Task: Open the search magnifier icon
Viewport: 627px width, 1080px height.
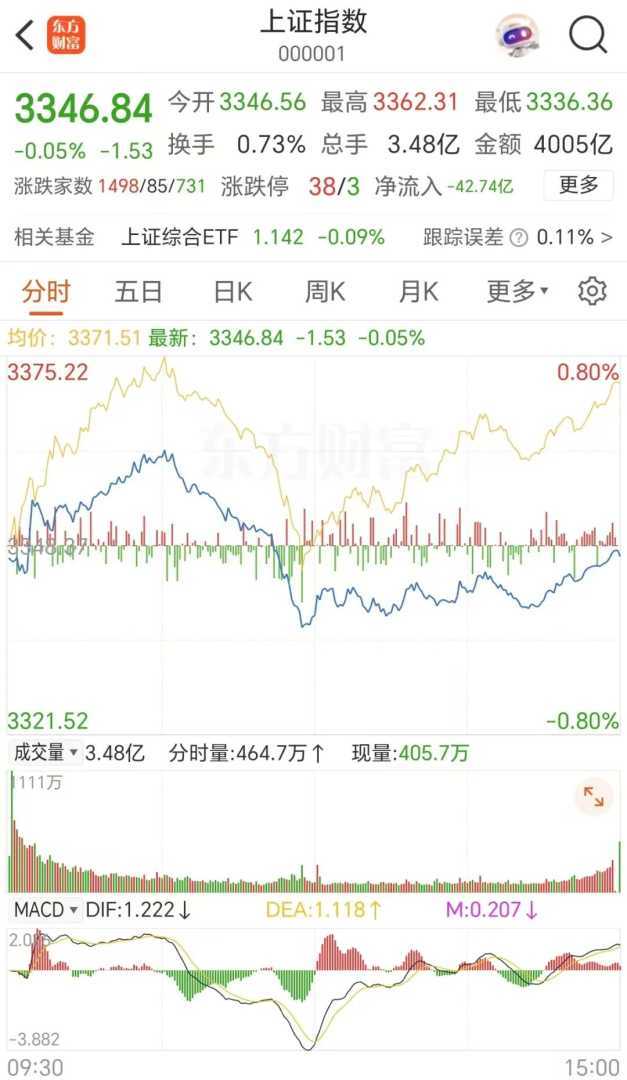Action: pyautogui.click(x=588, y=36)
